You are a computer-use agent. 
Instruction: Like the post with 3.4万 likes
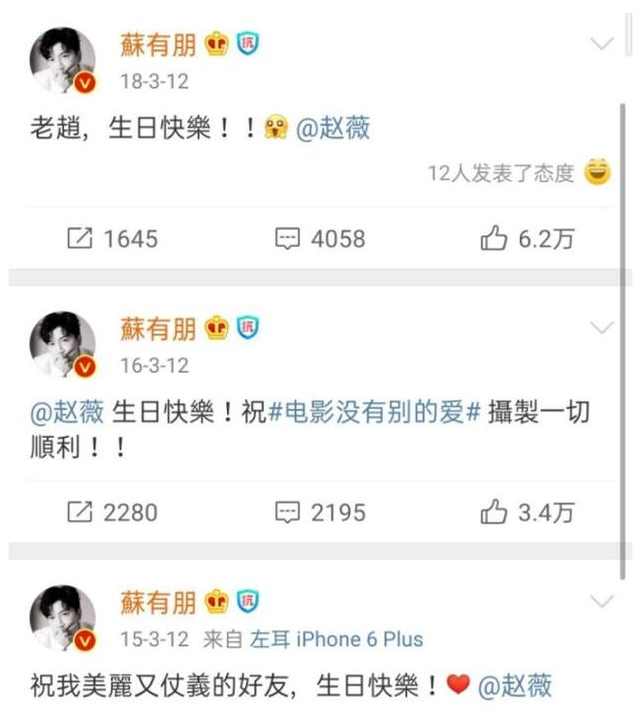pyautogui.click(x=528, y=513)
